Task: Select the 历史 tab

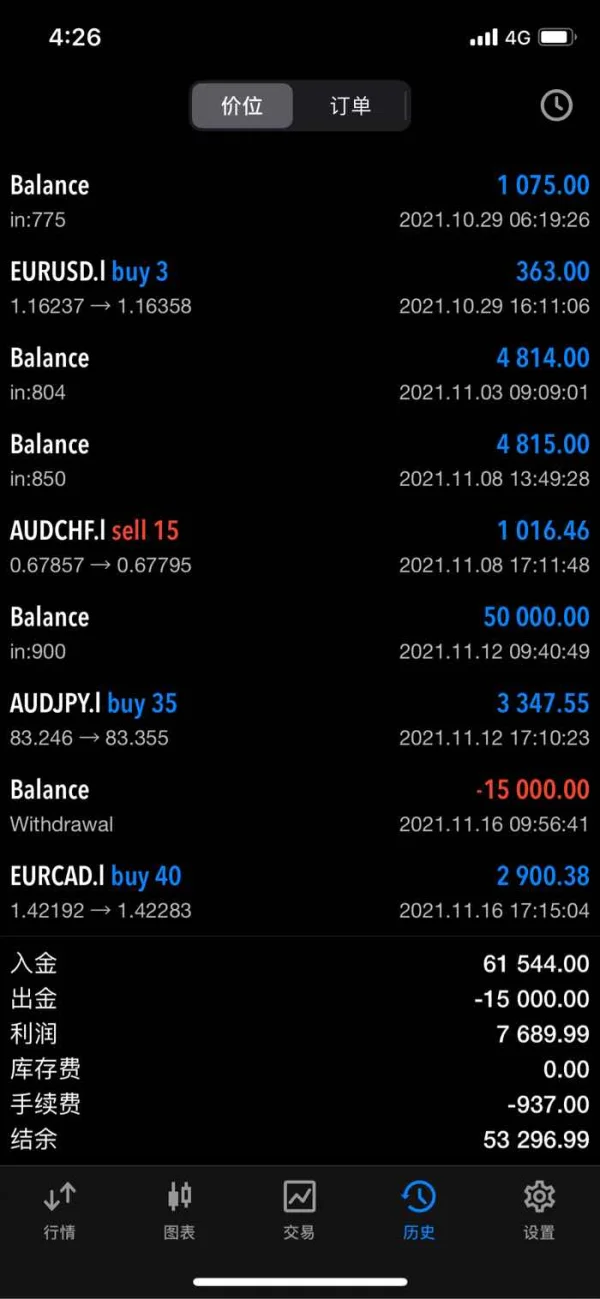Action: (x=419, y=1209)
